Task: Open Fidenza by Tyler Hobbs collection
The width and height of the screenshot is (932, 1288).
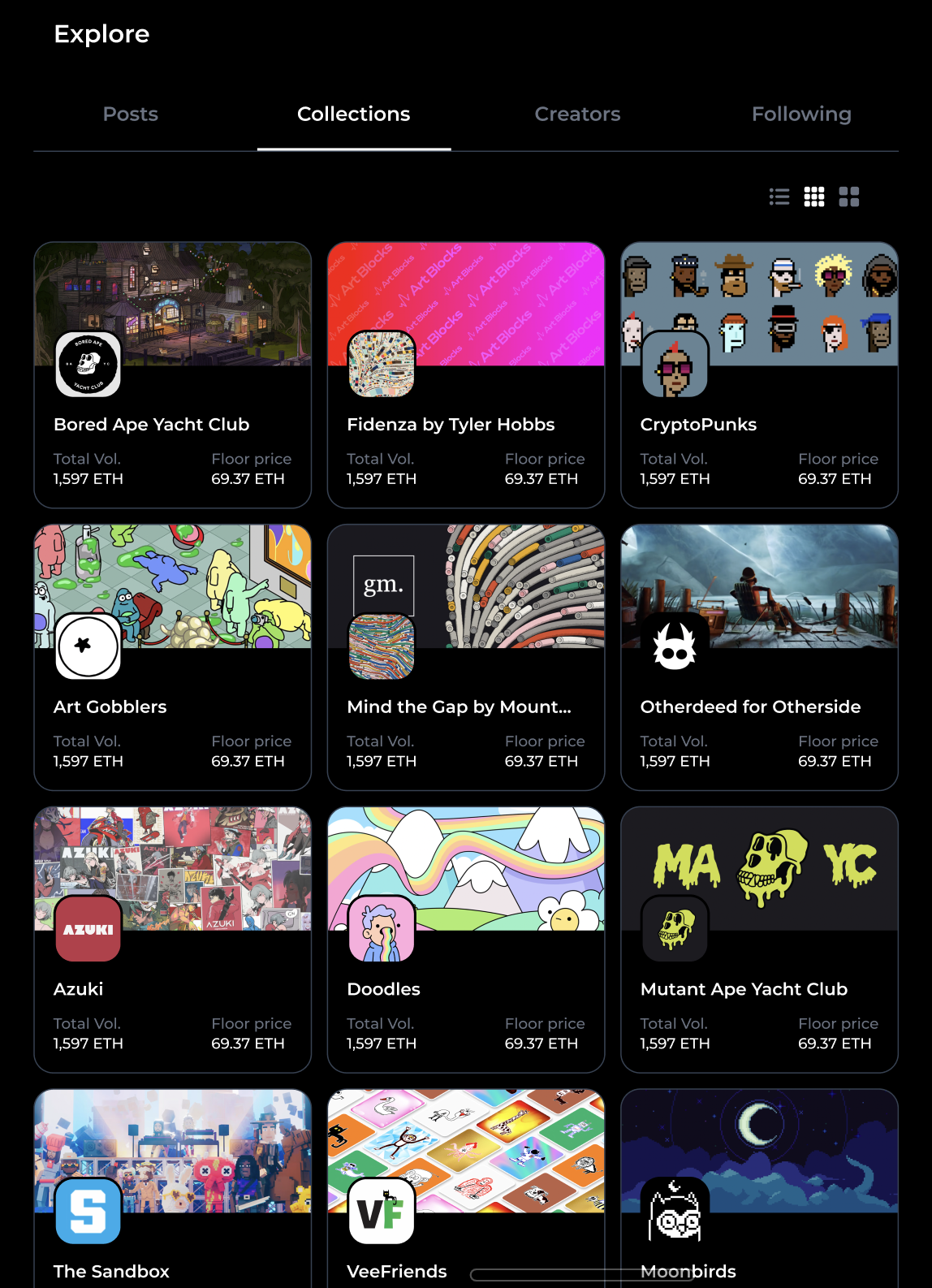Action: [465, 375]
